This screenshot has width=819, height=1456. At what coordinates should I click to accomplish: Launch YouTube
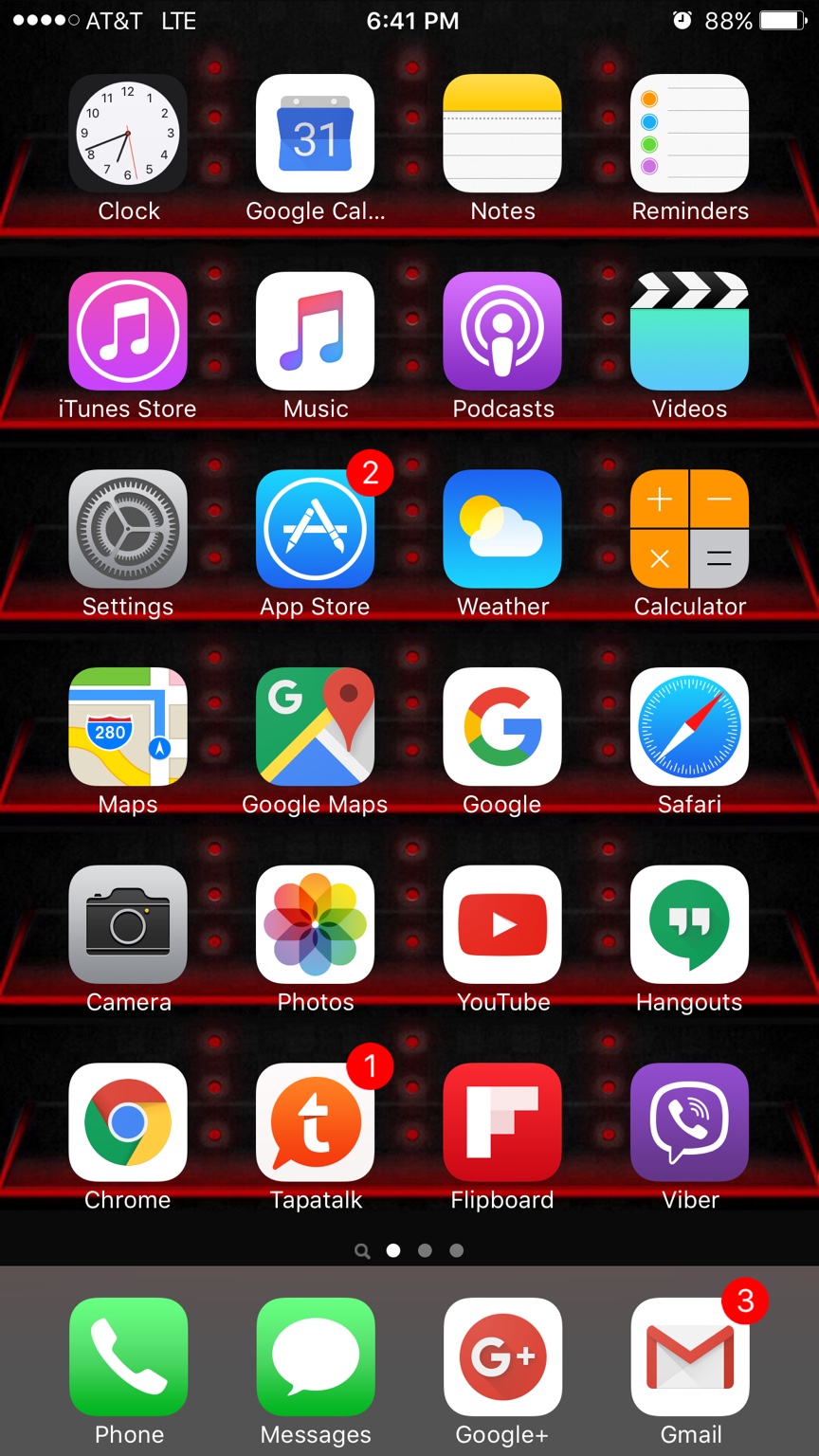coord(502,924)
